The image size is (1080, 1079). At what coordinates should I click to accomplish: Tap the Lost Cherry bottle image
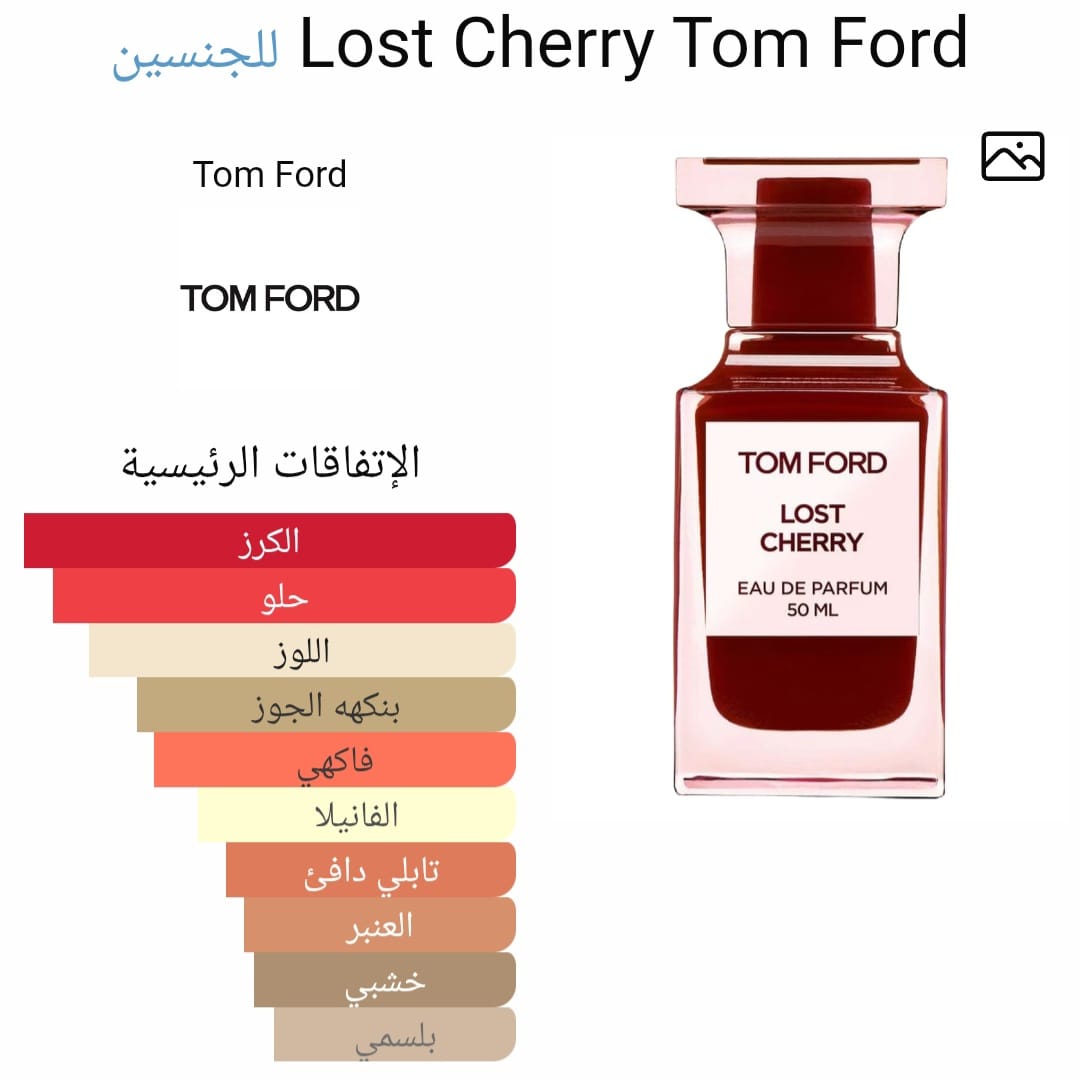coord(811,480)
